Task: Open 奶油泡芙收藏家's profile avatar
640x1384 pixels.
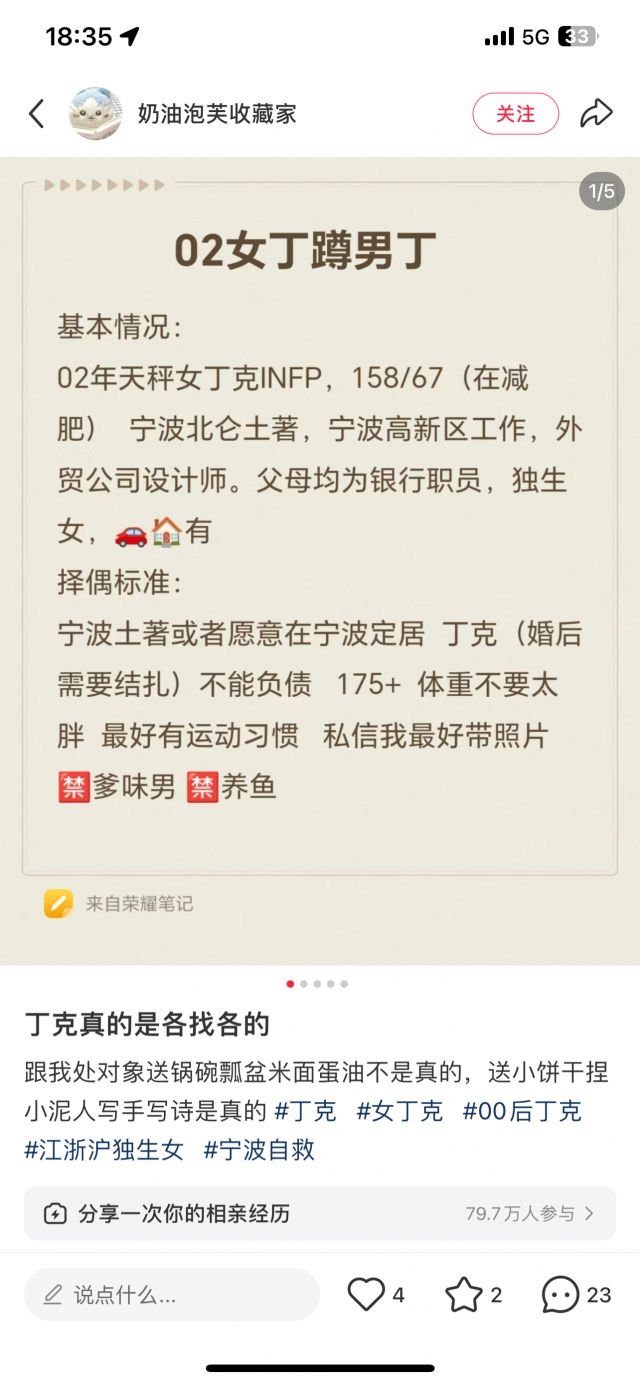Action: click(x=96, y=114)
